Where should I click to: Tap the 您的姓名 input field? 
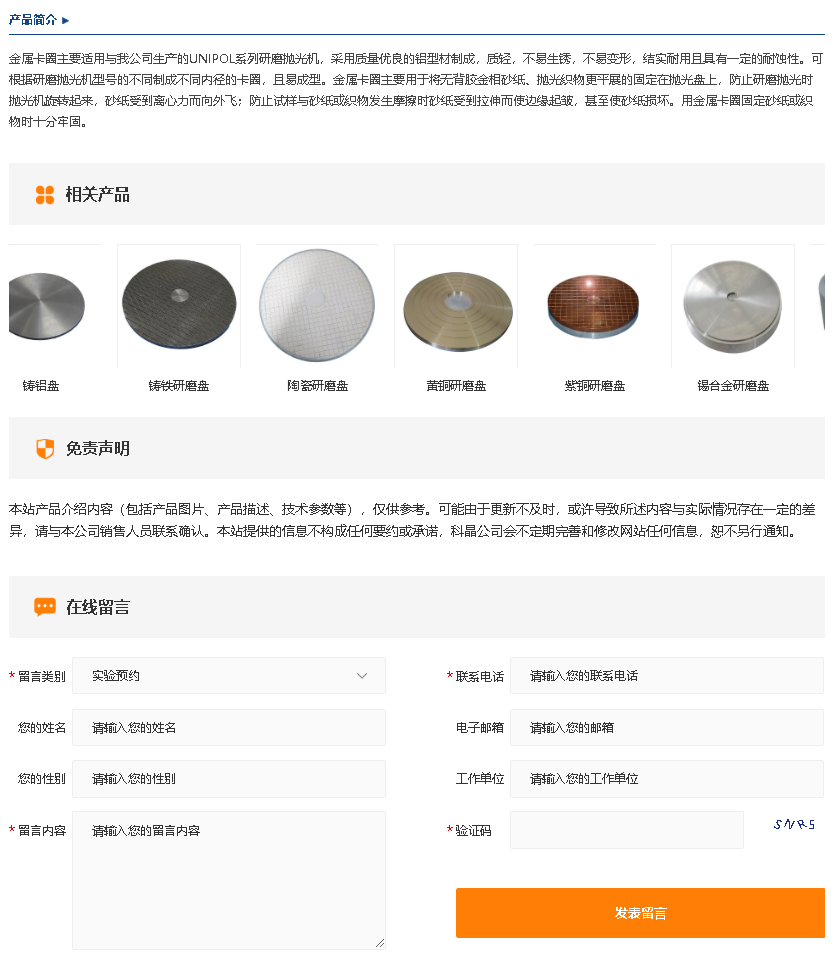(x=229, y=728)
